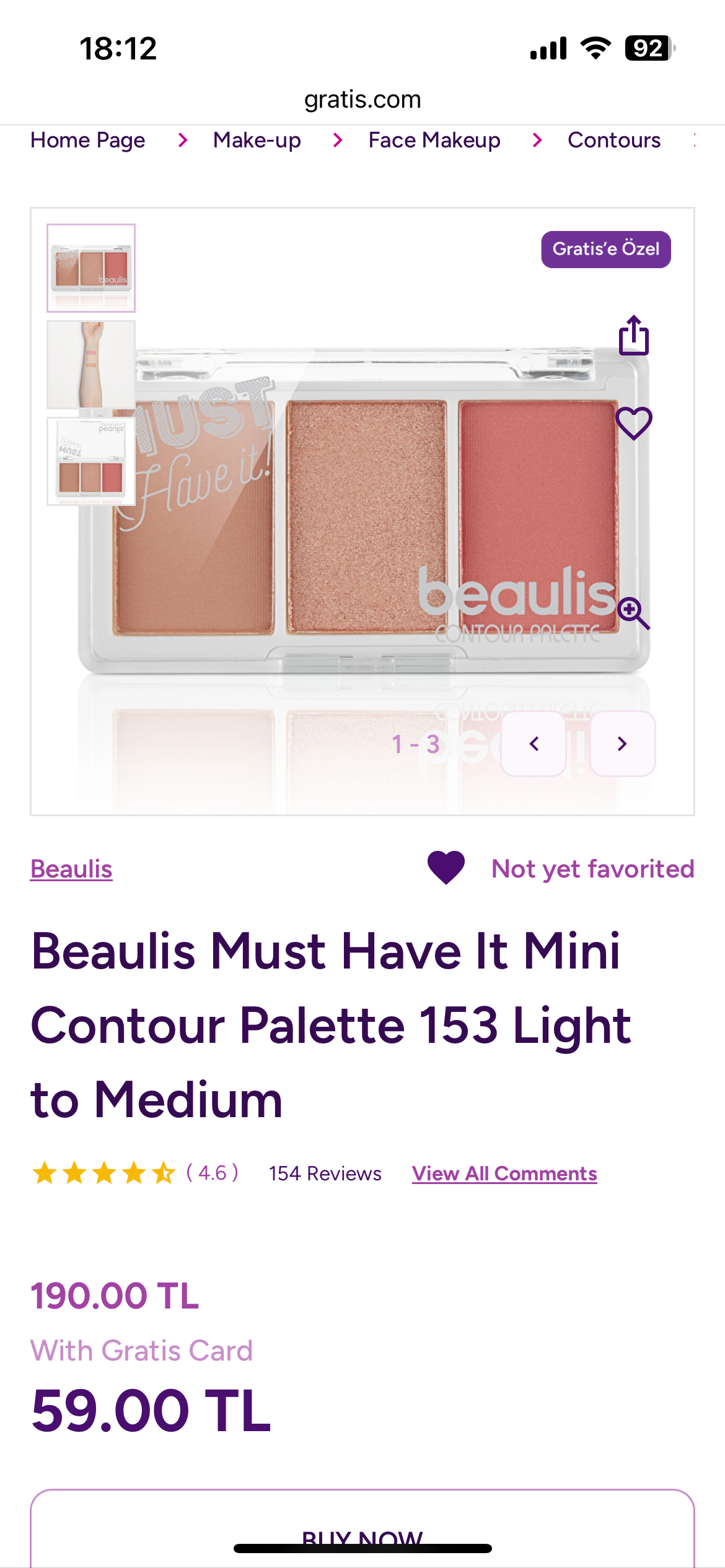Zoom into the product image
This screenshot has width=725, height=1568.
point(633,612)
